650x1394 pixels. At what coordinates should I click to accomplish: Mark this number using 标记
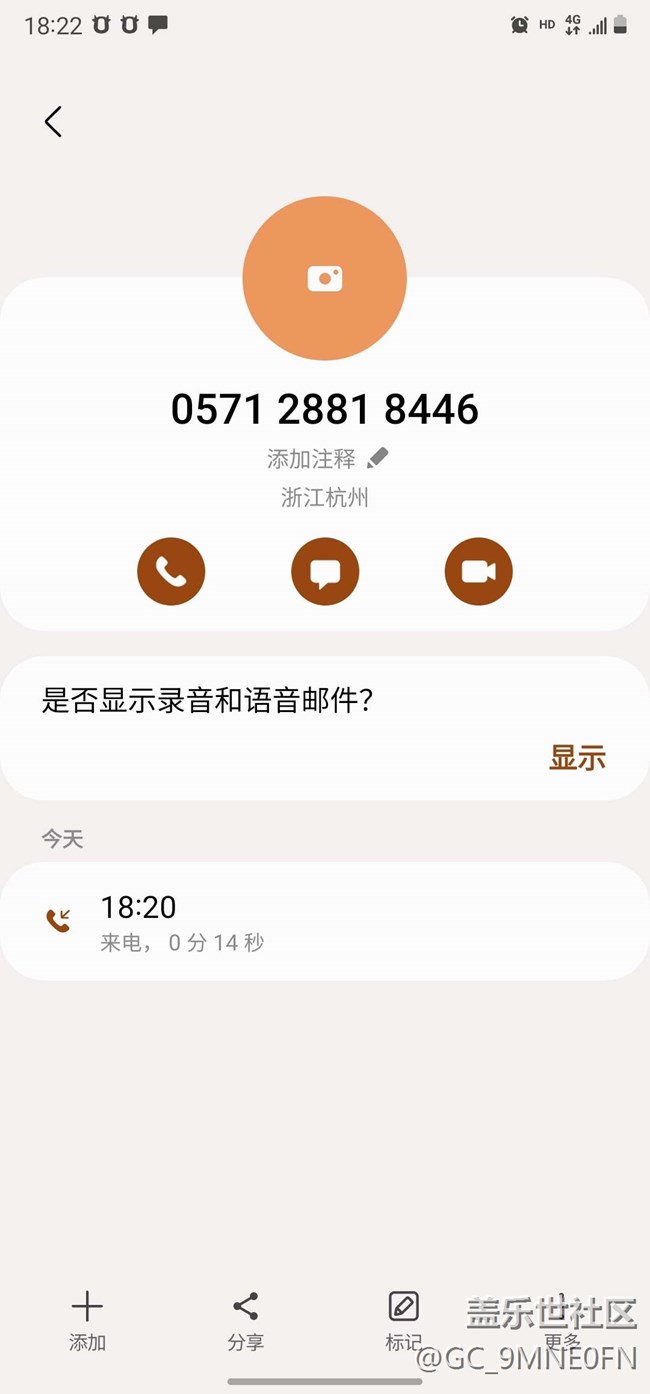[x=404, y=1322]
